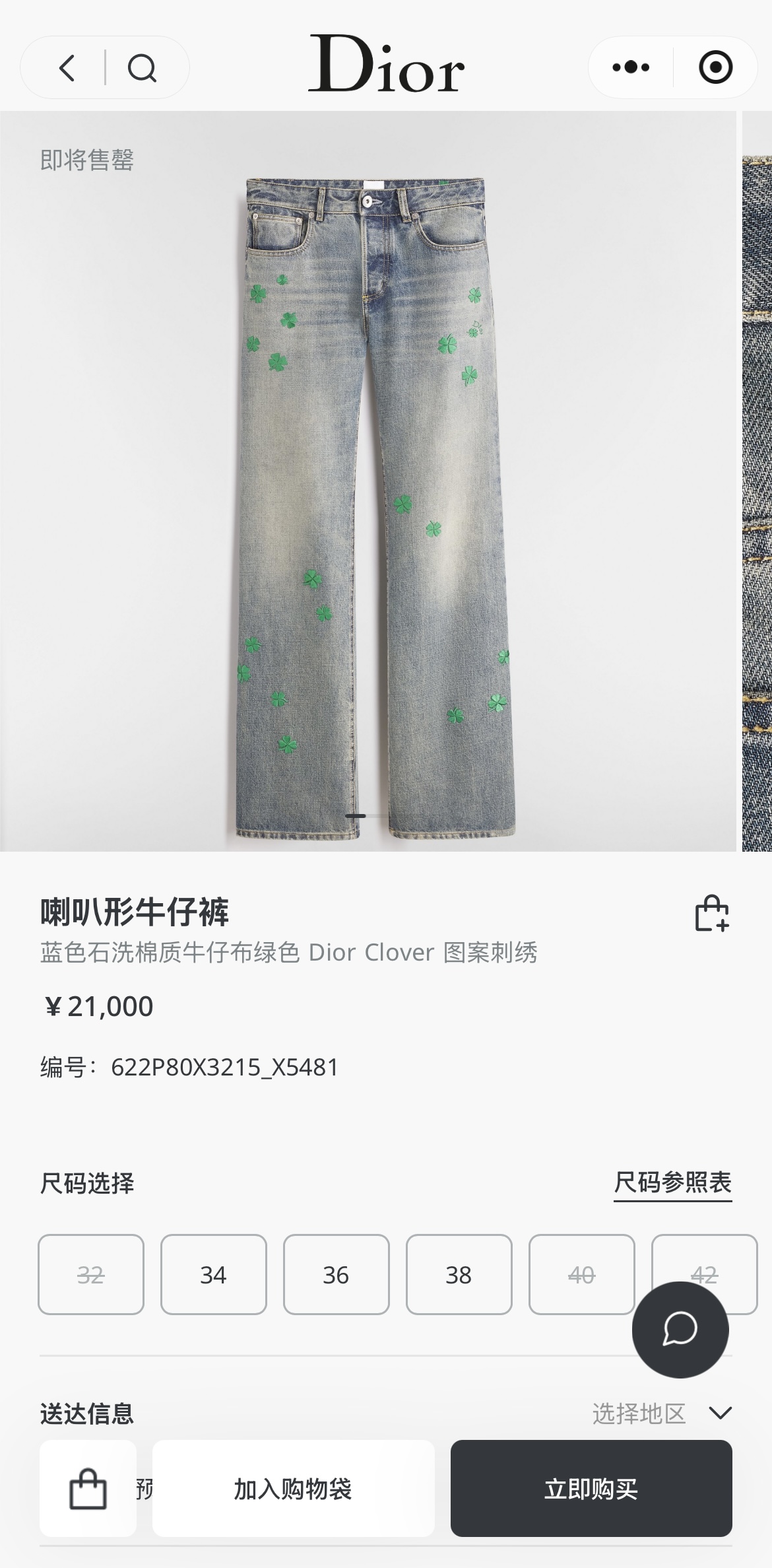Open the shopping bag icon at bottom
The height and width of the screenshot is (1568, 772).
click(88, 1489)
